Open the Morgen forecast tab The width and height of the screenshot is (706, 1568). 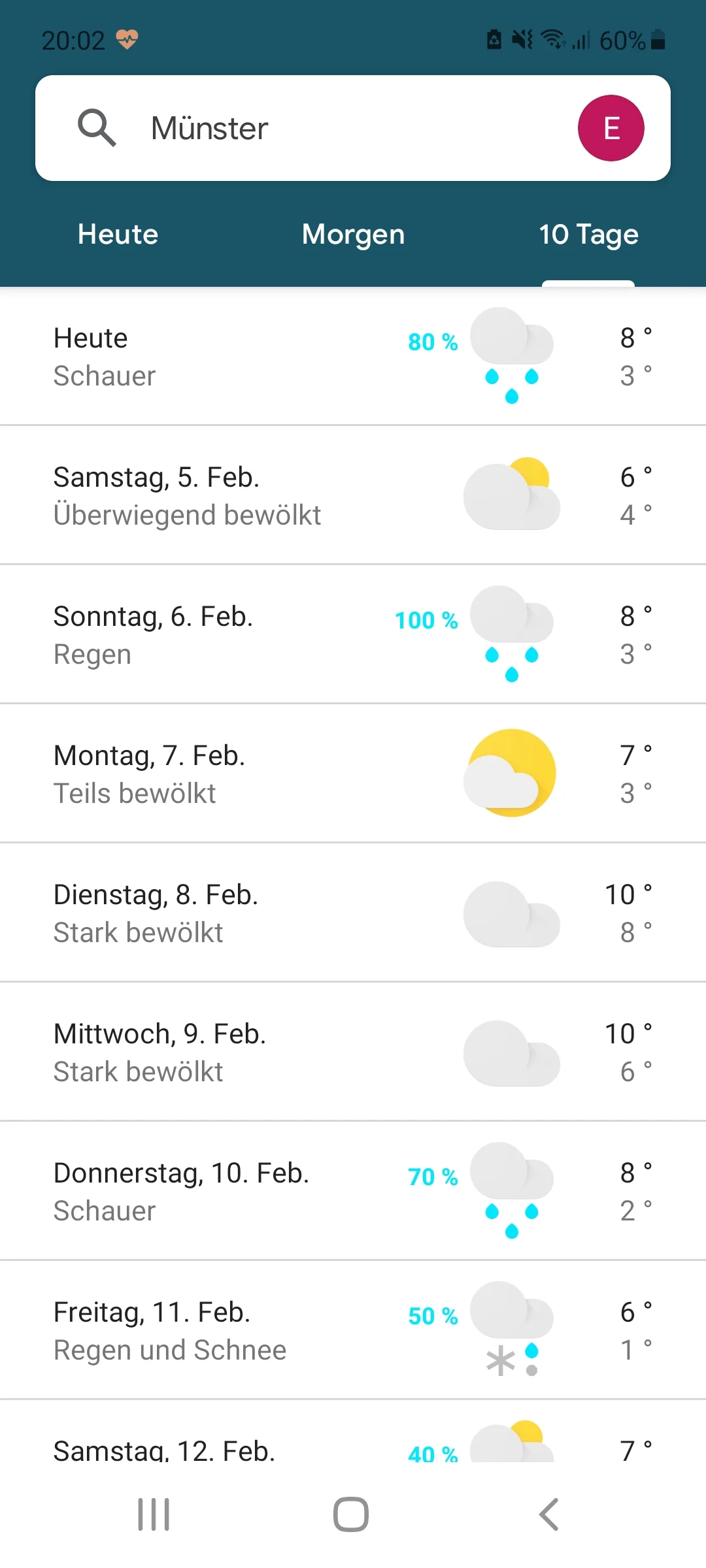click(352, 234)
